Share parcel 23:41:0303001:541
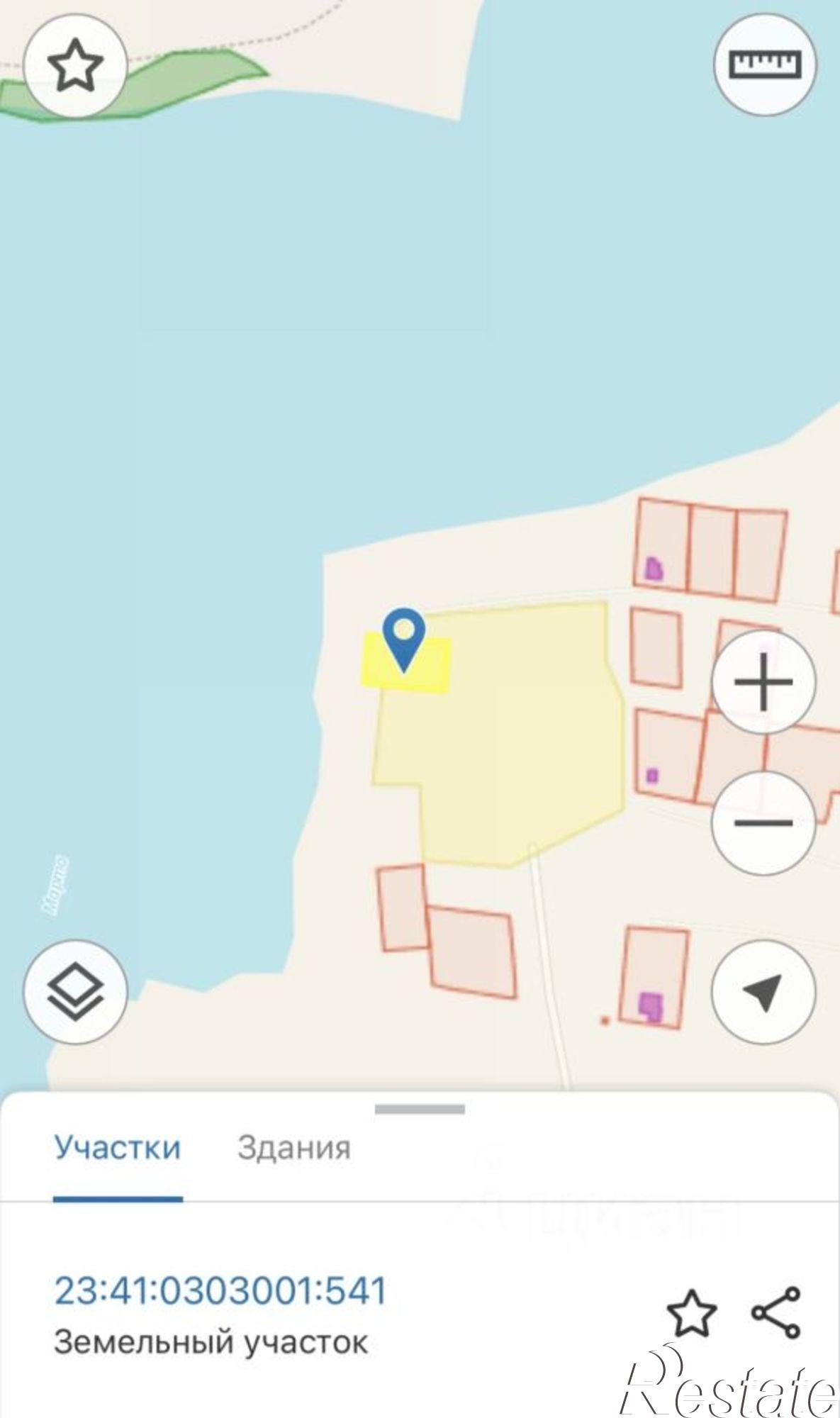Viewport: 840px width, 1418px height. coord(776,1312)
